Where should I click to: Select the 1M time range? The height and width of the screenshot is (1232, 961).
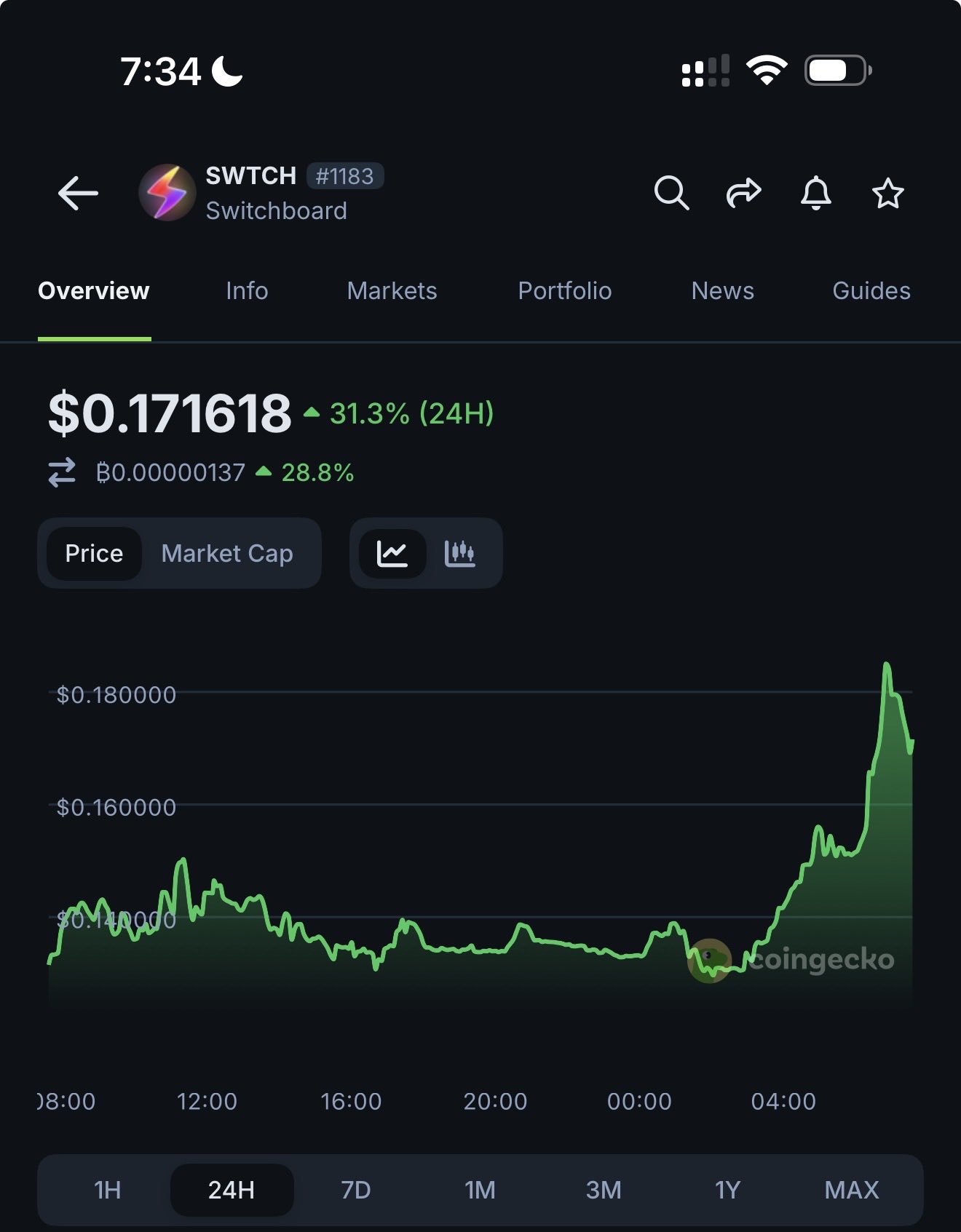click(x=480, y=1190)
